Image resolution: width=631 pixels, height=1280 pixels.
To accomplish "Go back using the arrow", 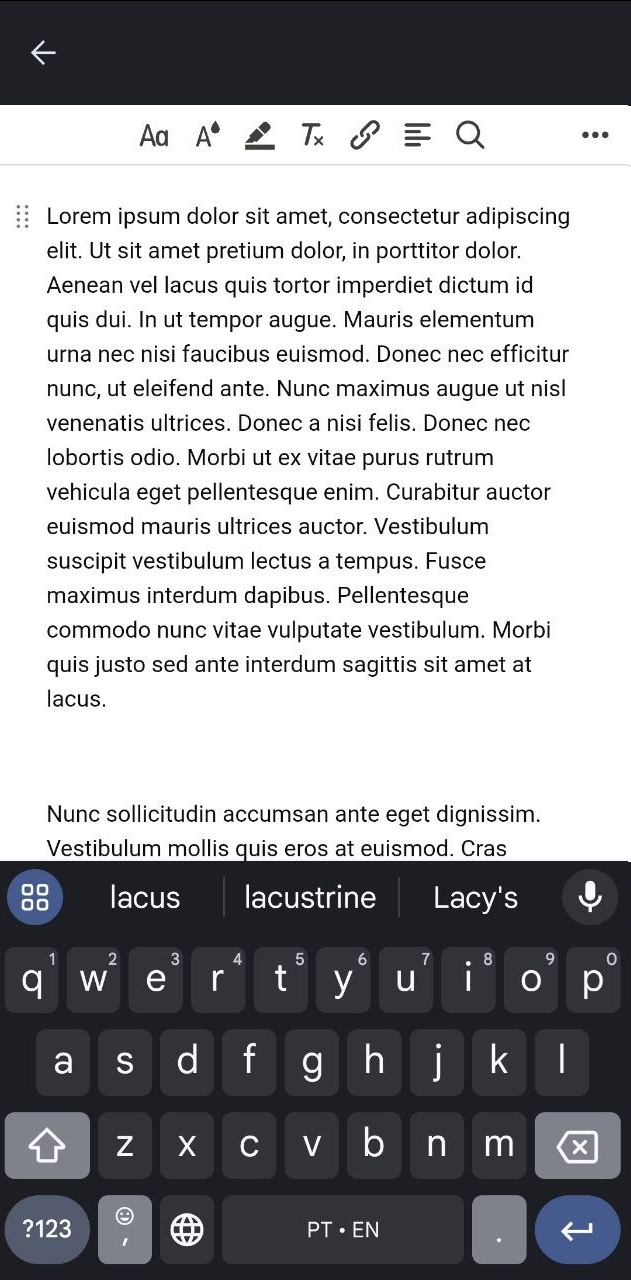I will click(43, 52).
